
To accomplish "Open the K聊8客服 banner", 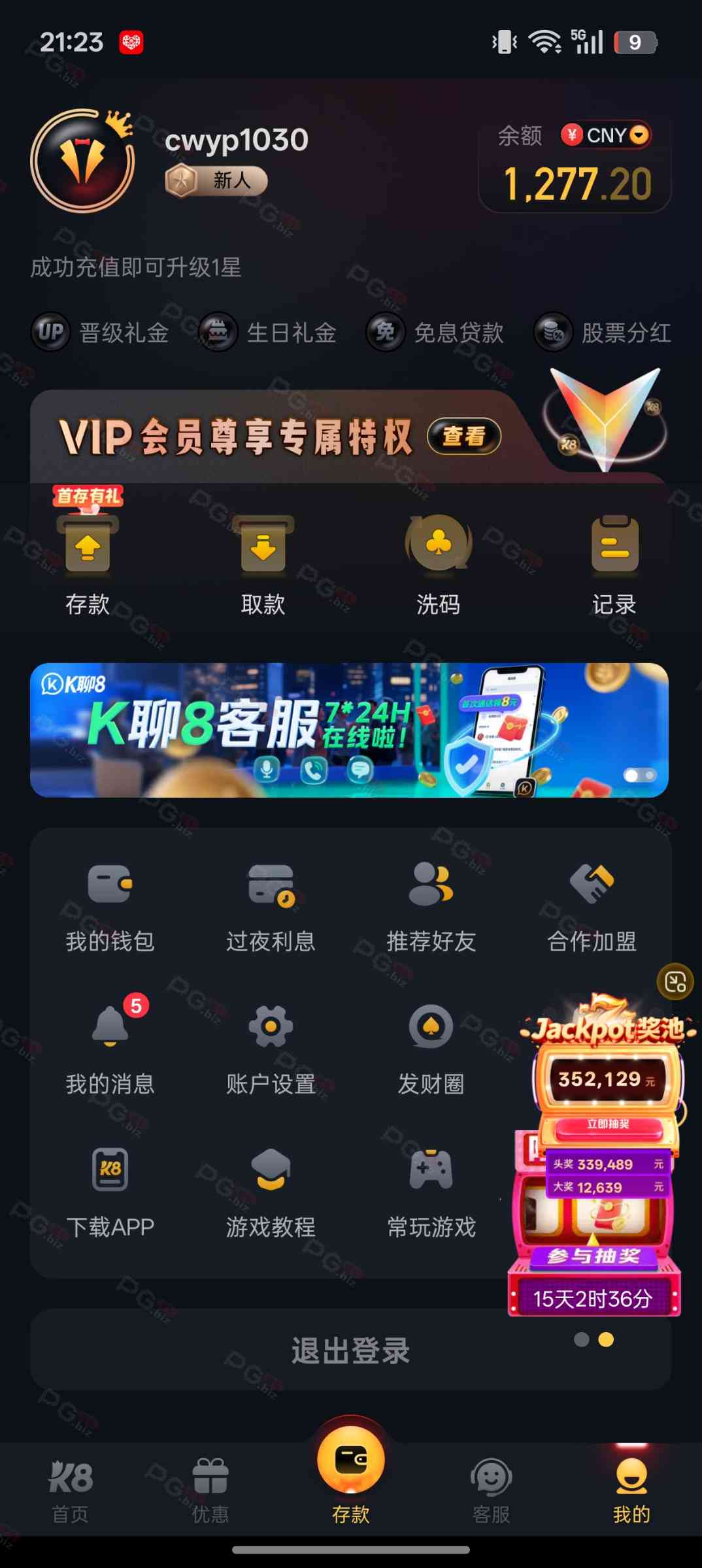I will pyautogui.click(x=349, y=730).
